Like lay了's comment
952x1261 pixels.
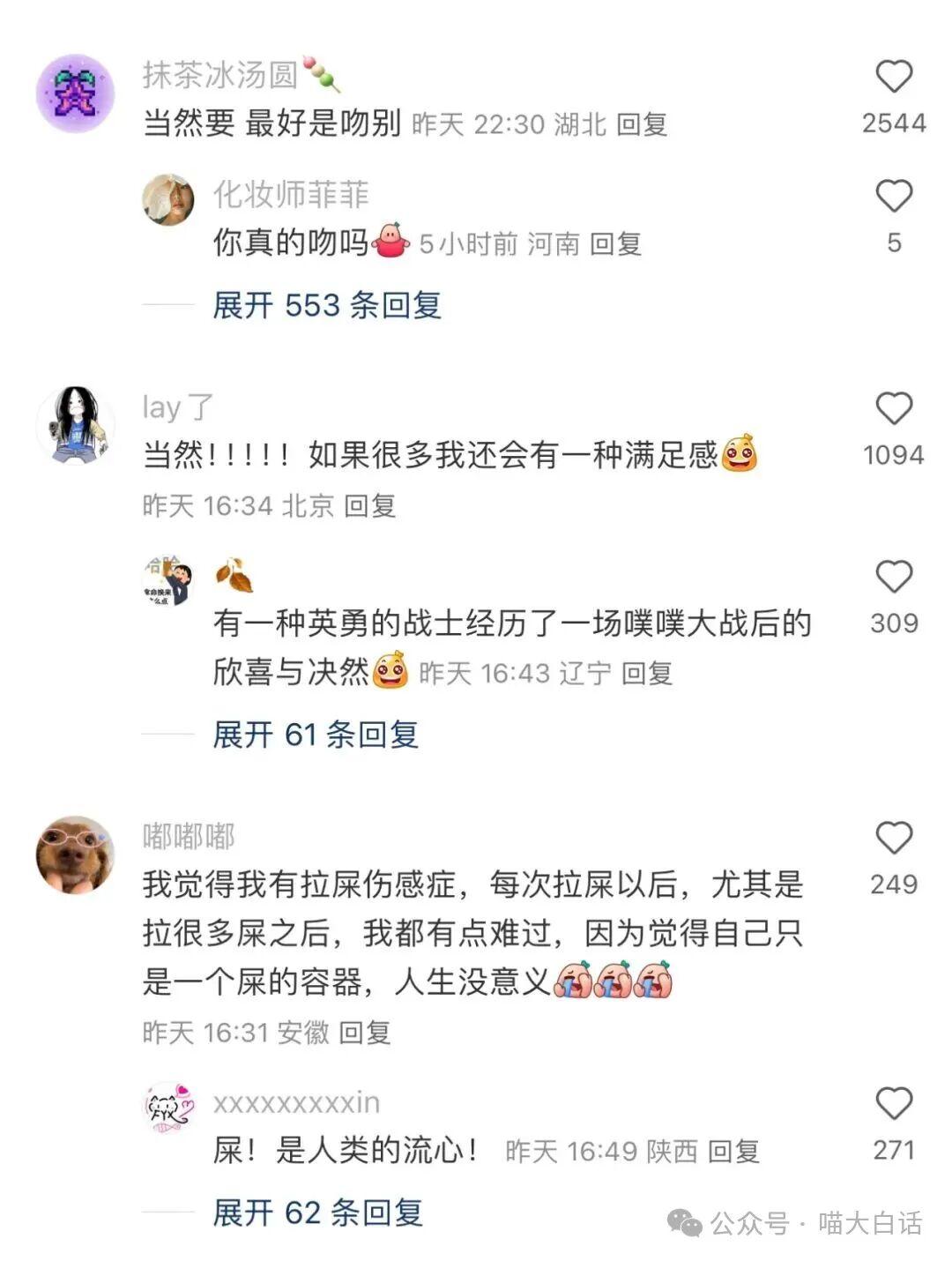[893, 409]
